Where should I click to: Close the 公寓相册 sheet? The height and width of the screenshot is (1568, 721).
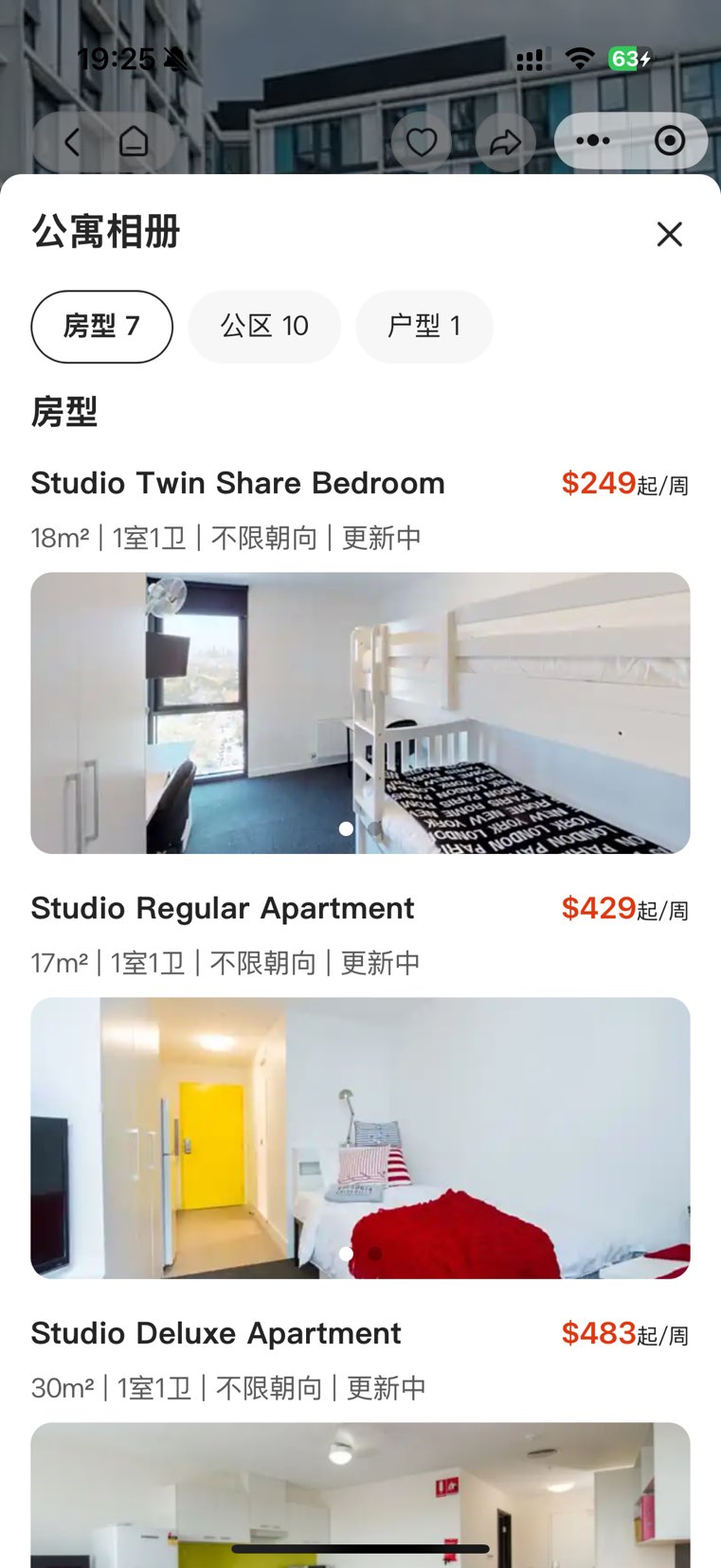tap(670, 234)
